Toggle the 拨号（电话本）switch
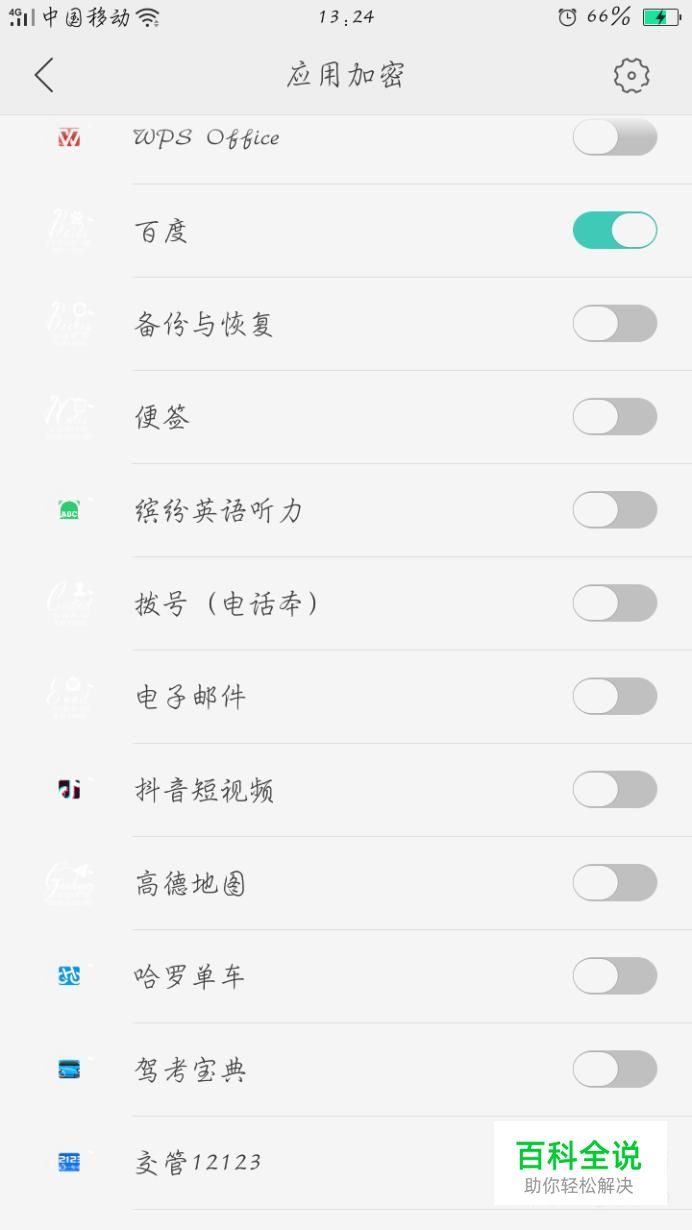The width and height of the screenshot is (692, 1230). click(615, 603)
